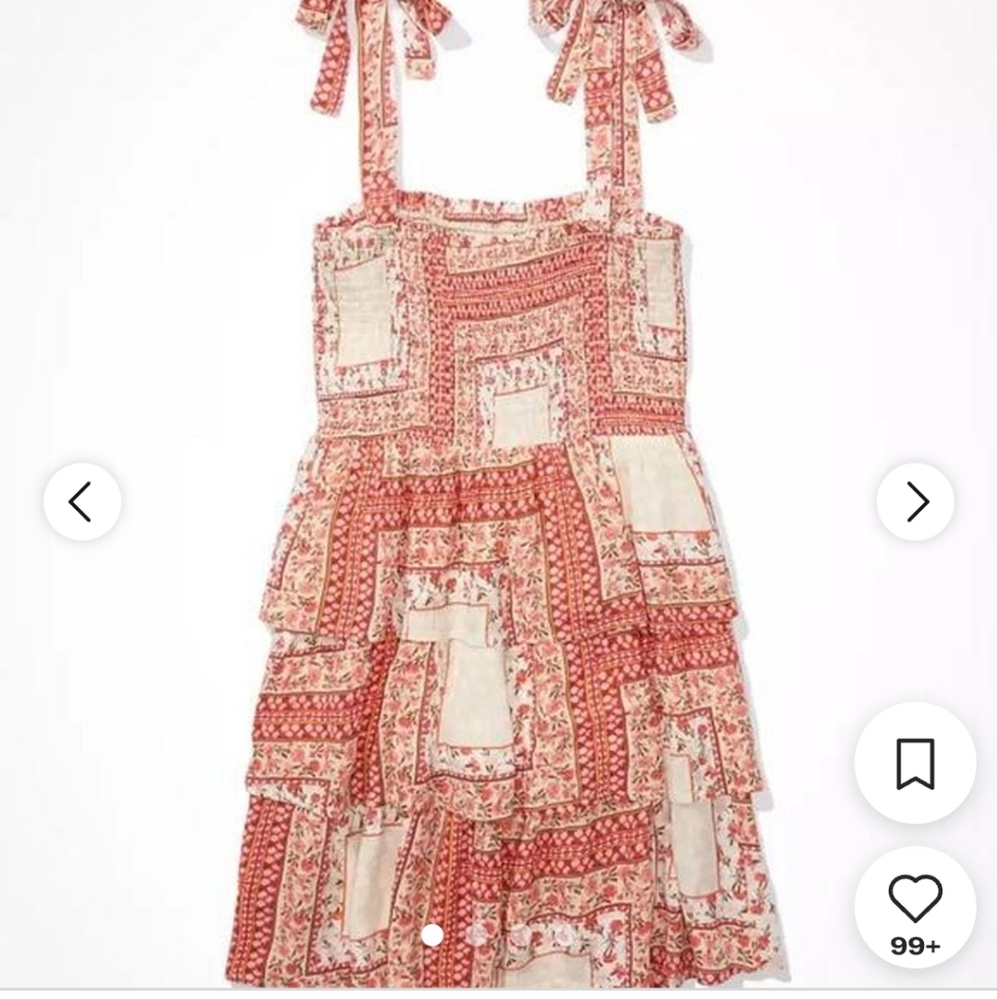Viewport: 997px width, 1000px height.
Task: Like the dress with the heart button
Action: pyautogui.click(x=914, y=900)
